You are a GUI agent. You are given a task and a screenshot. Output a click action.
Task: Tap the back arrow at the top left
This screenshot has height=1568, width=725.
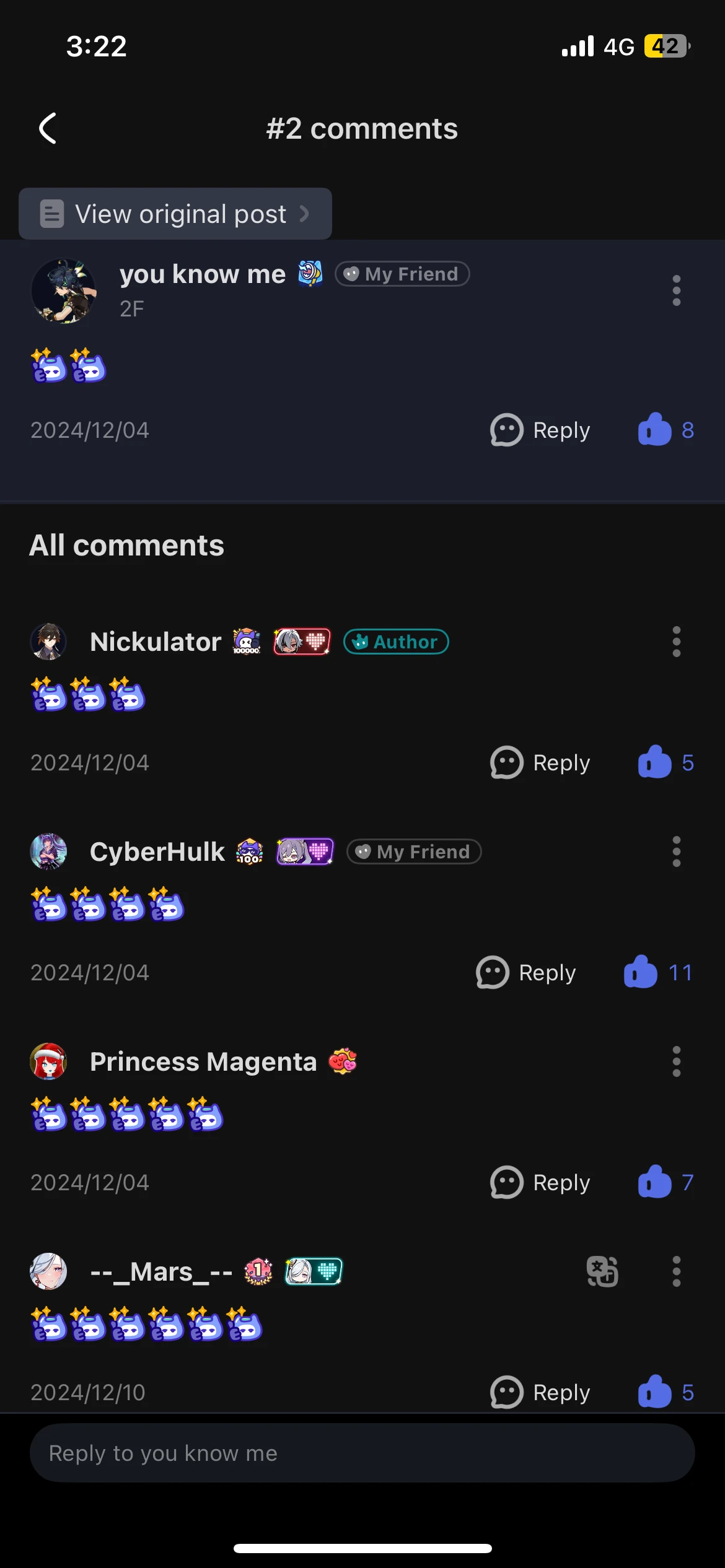tap(48, 128)
